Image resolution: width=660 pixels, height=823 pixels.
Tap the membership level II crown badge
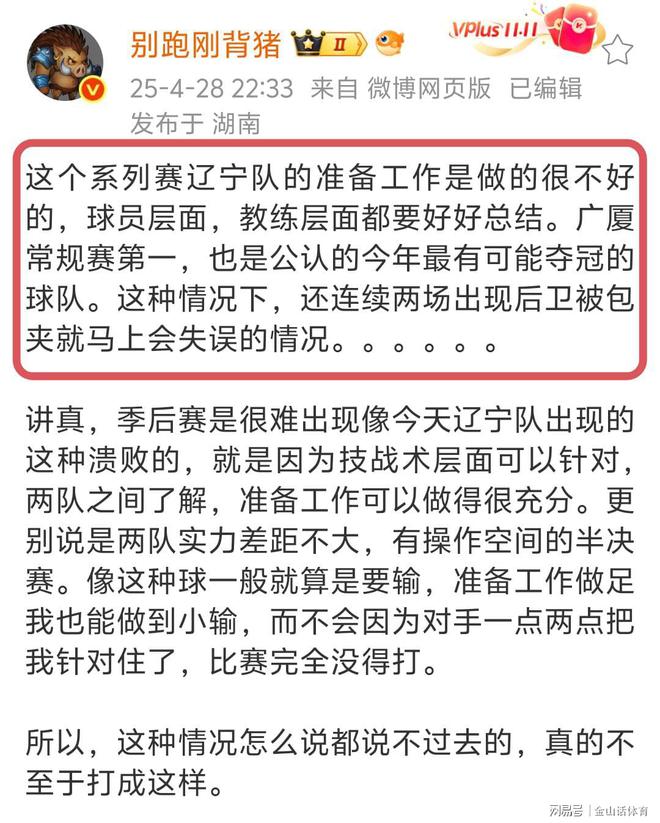(x=329, y=44)
